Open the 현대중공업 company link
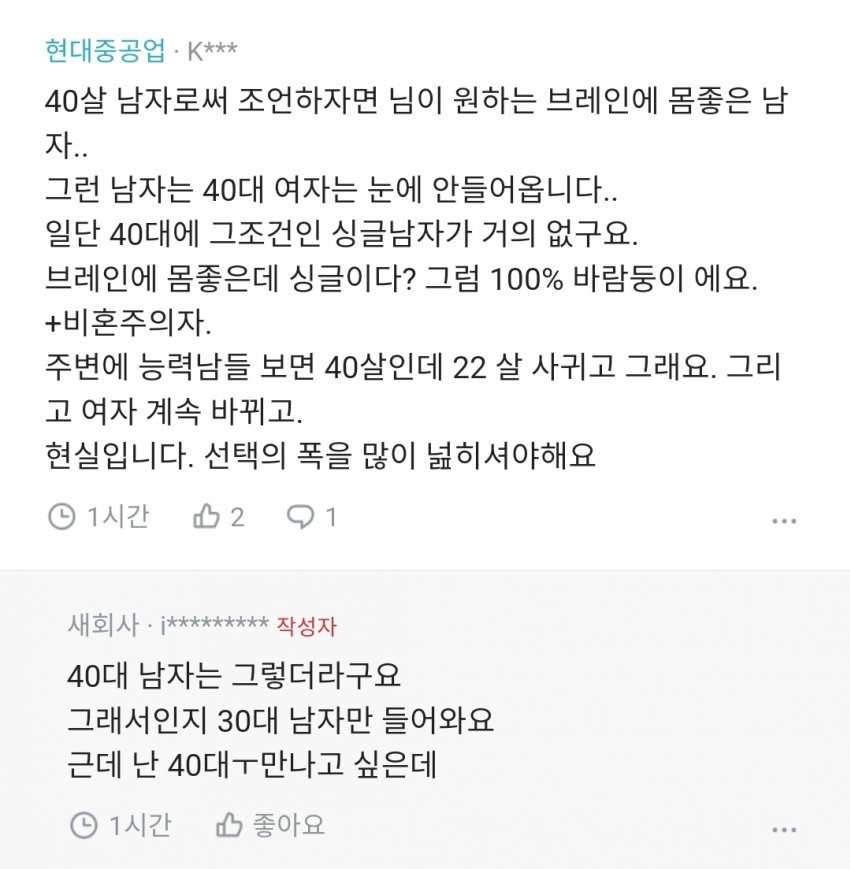Viewport: 850px width, 869px height. click(x=105, y=52)
